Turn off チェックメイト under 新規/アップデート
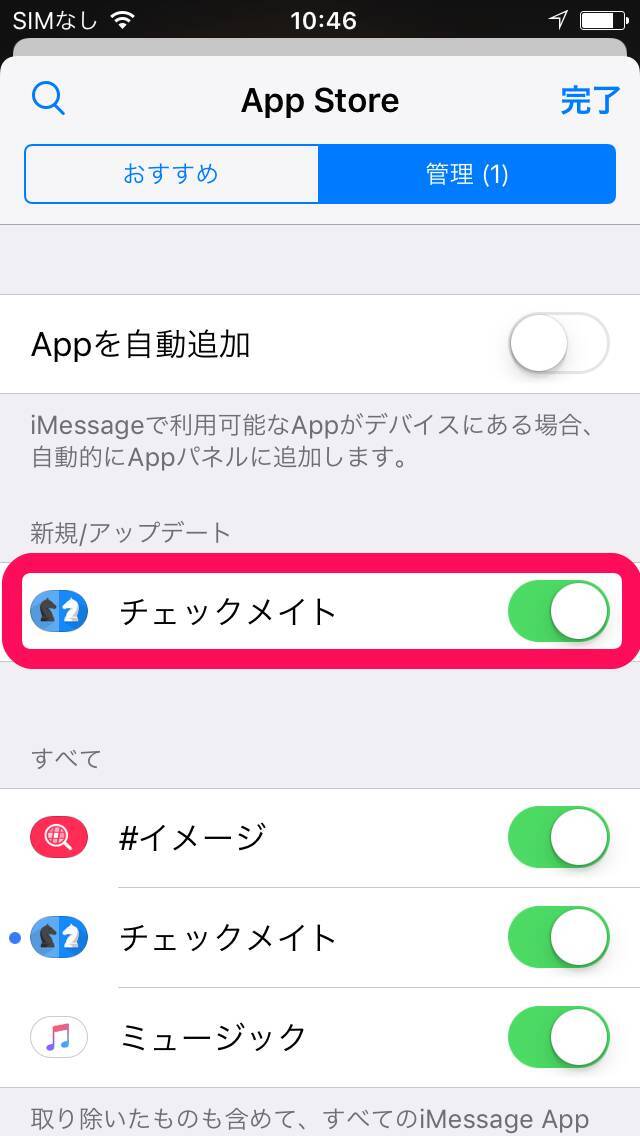Image resolution: width=640 pixels, height=1136 pixels. [558, 611]
